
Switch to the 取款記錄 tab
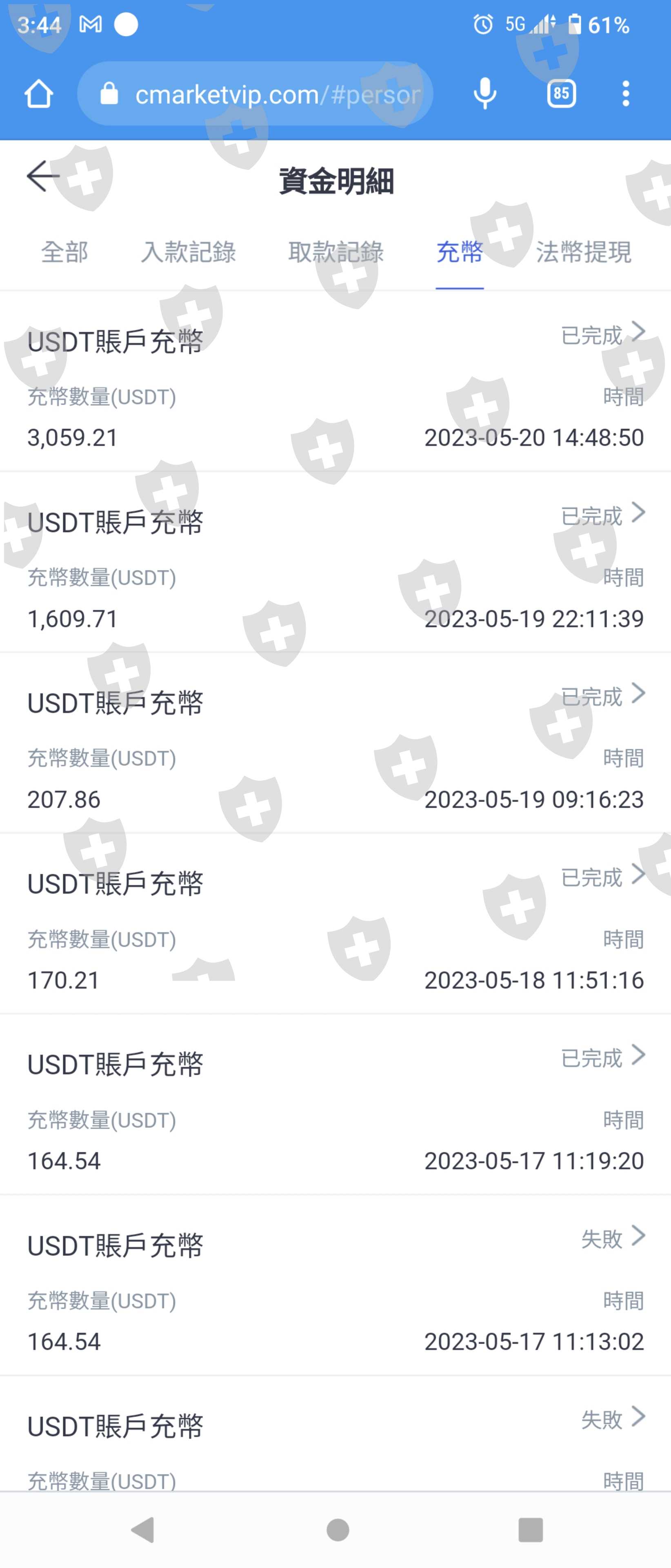pos(336,252)
